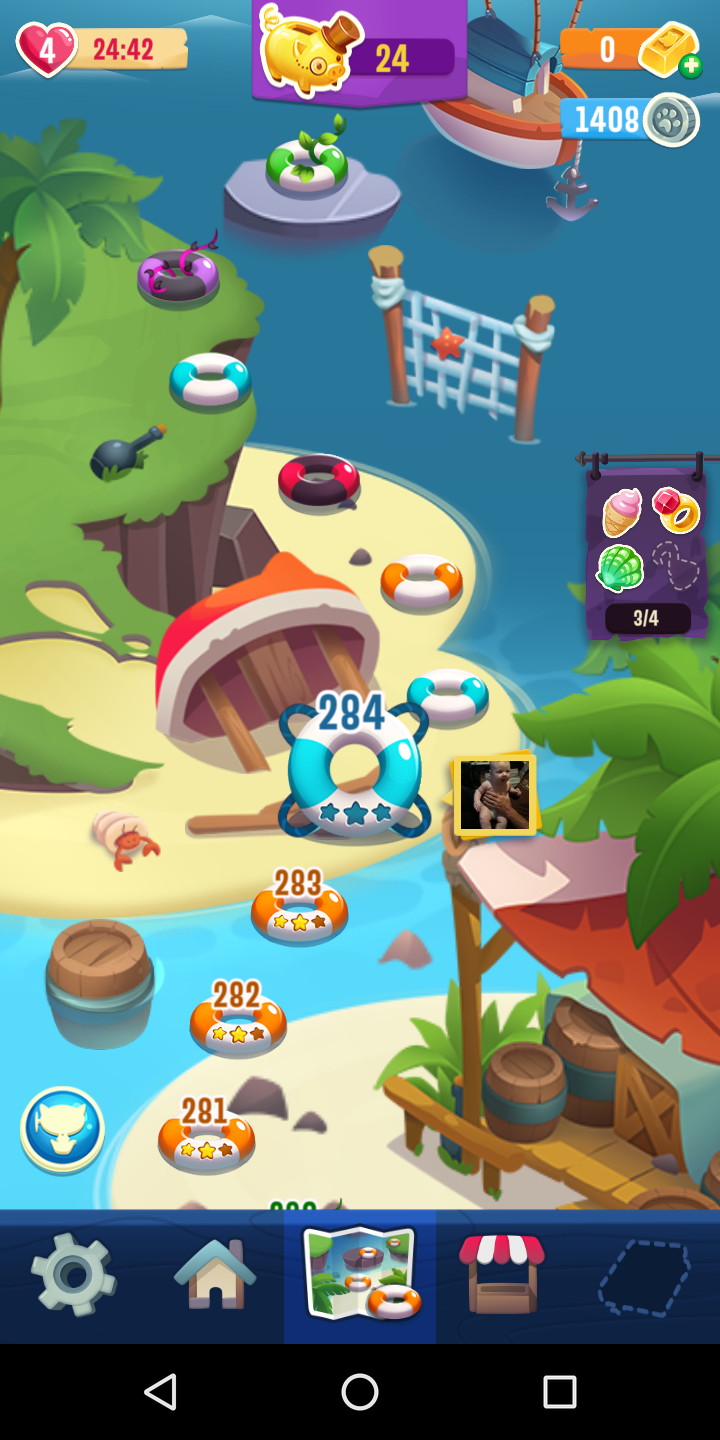Open recent apps from navigation bar
The height and width of the screenshot is (1440, 720).
[x=560, y=1391]
